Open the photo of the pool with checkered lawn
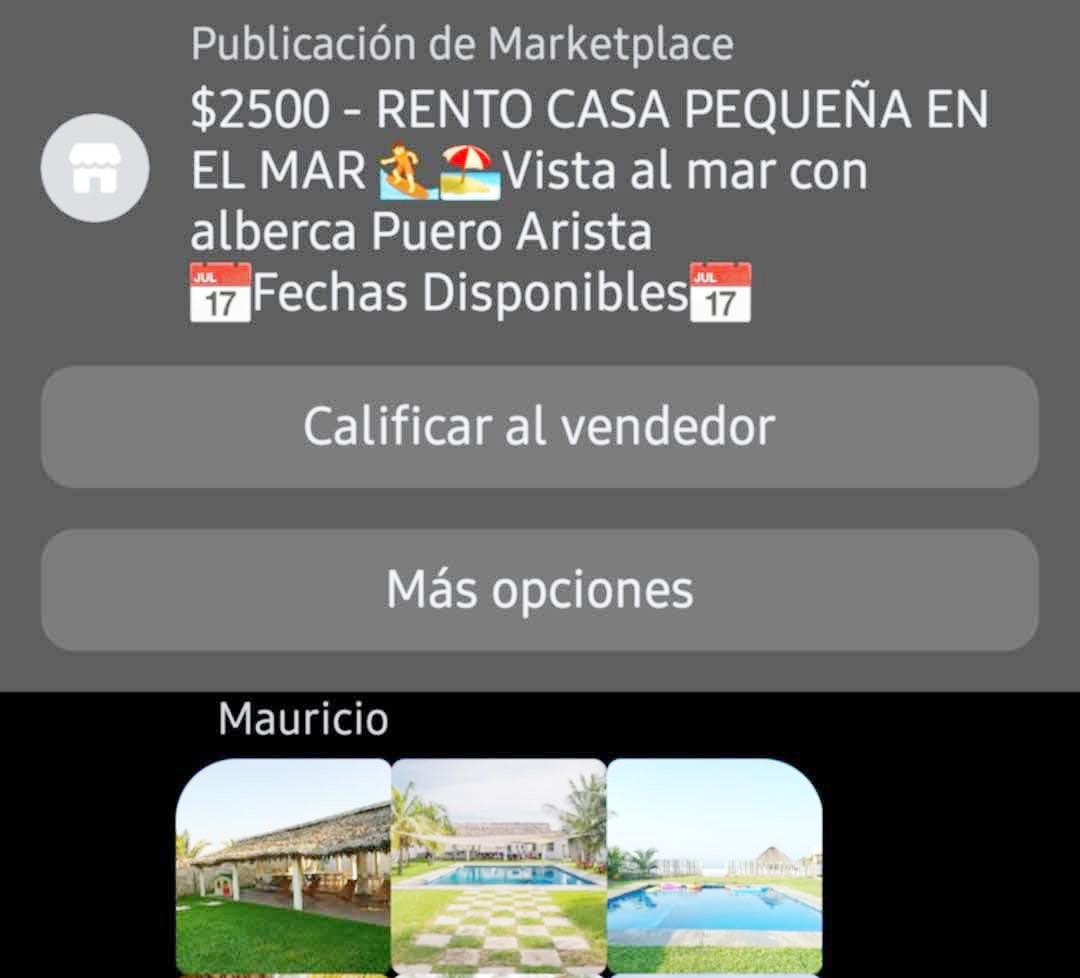Screen dimensions: 1080x978 (x=498, y=866)
